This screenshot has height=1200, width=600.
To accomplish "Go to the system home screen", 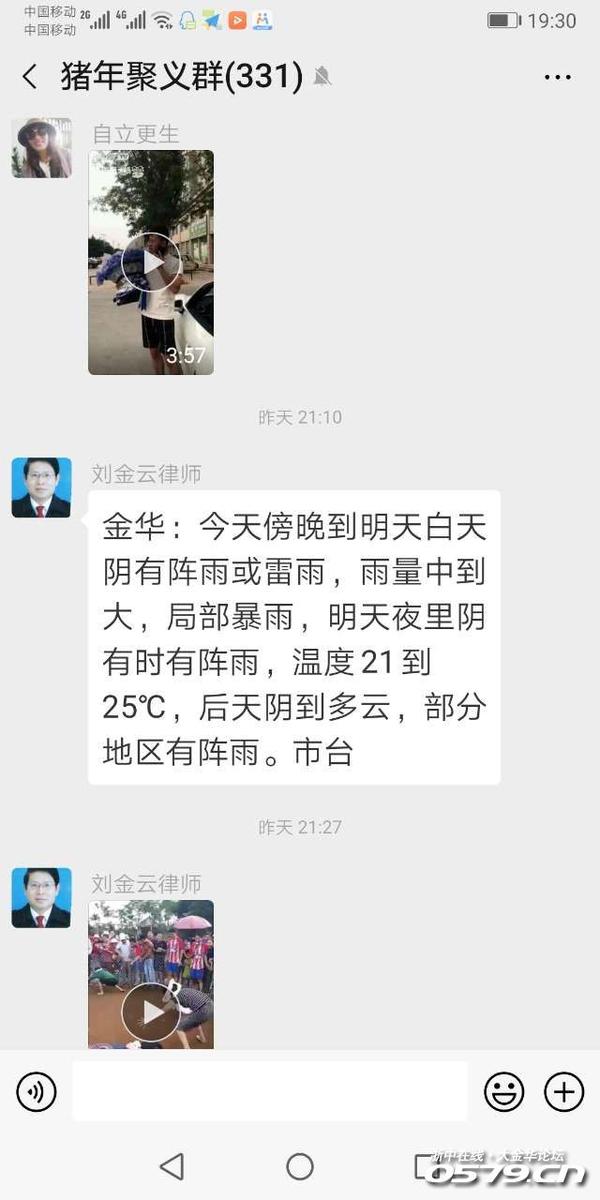I will [x=300, y=1166].
